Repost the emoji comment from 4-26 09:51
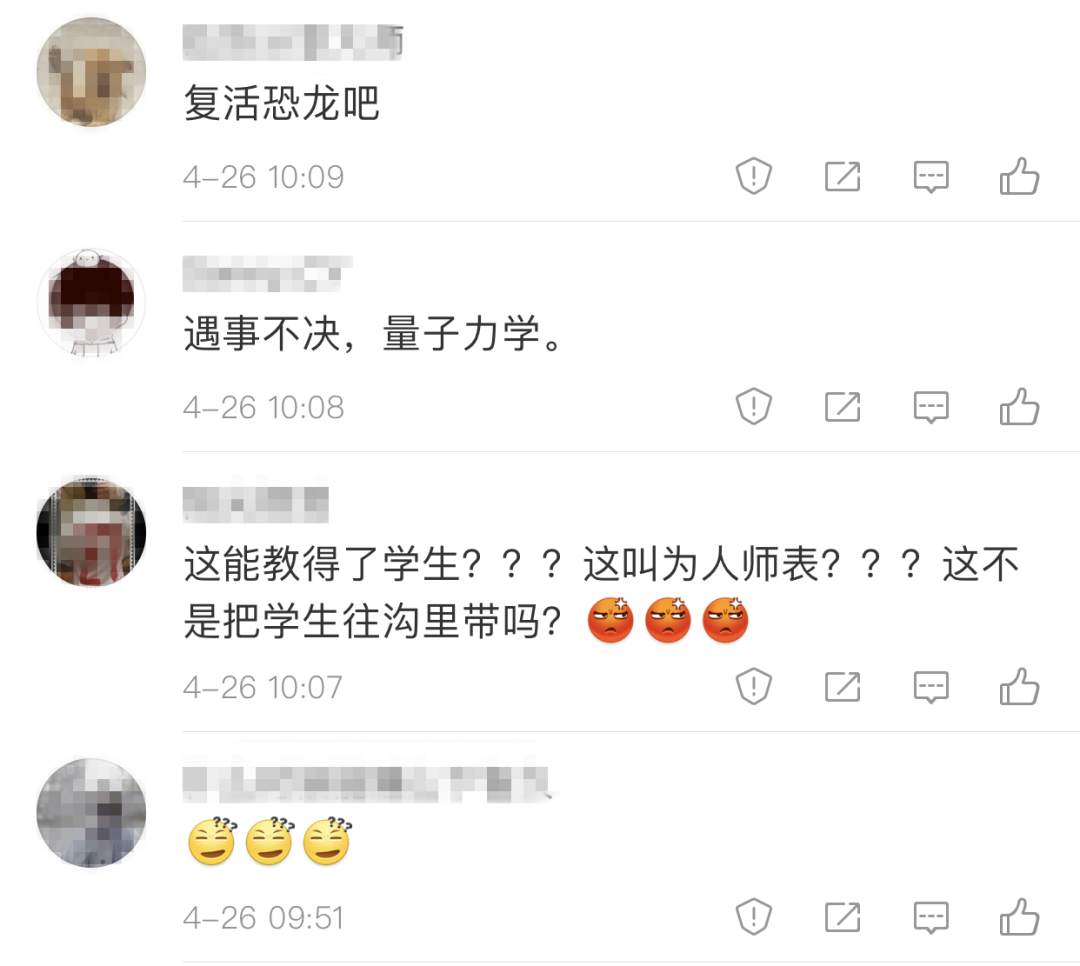The height and width of the screenshot is (966, 1080). (842, 917)
